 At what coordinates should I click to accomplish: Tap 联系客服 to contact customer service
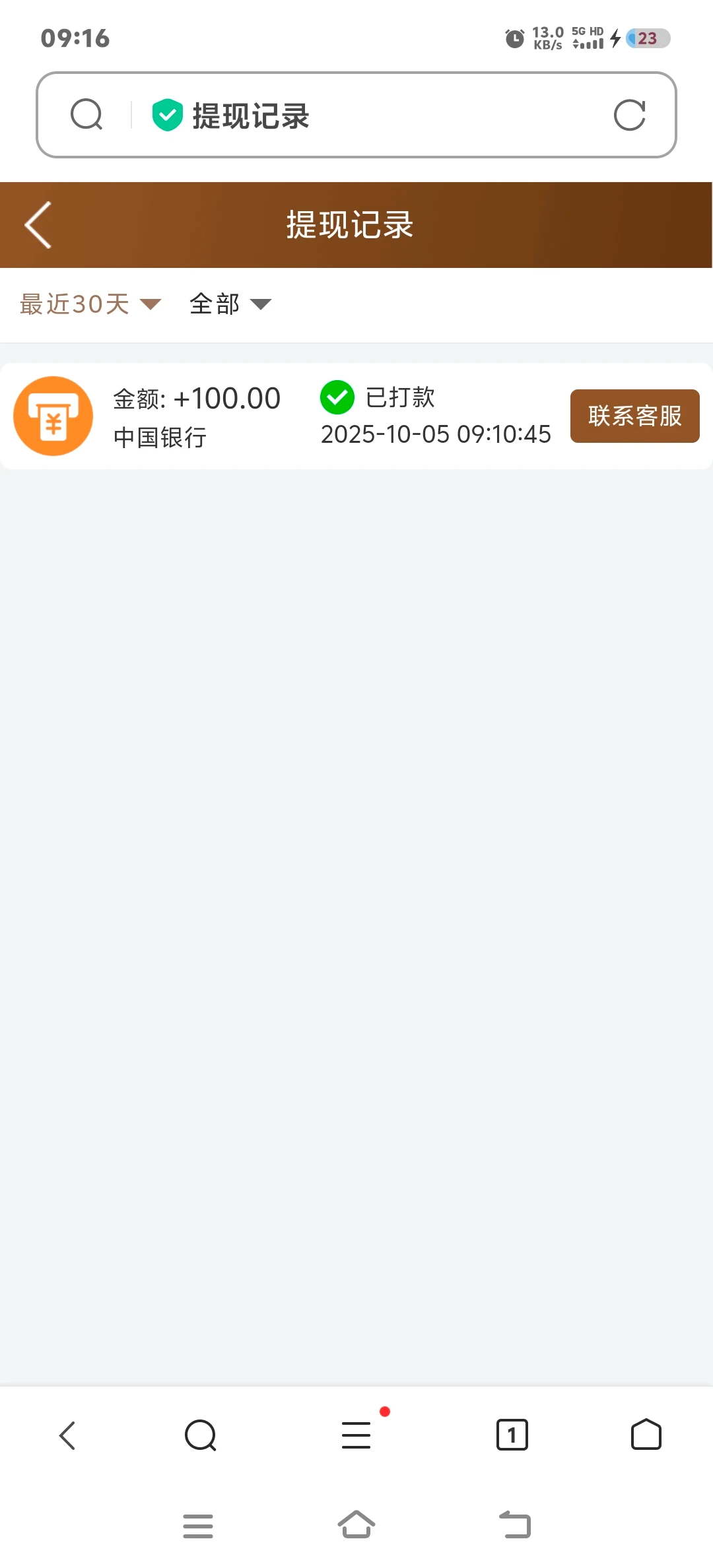634,416
